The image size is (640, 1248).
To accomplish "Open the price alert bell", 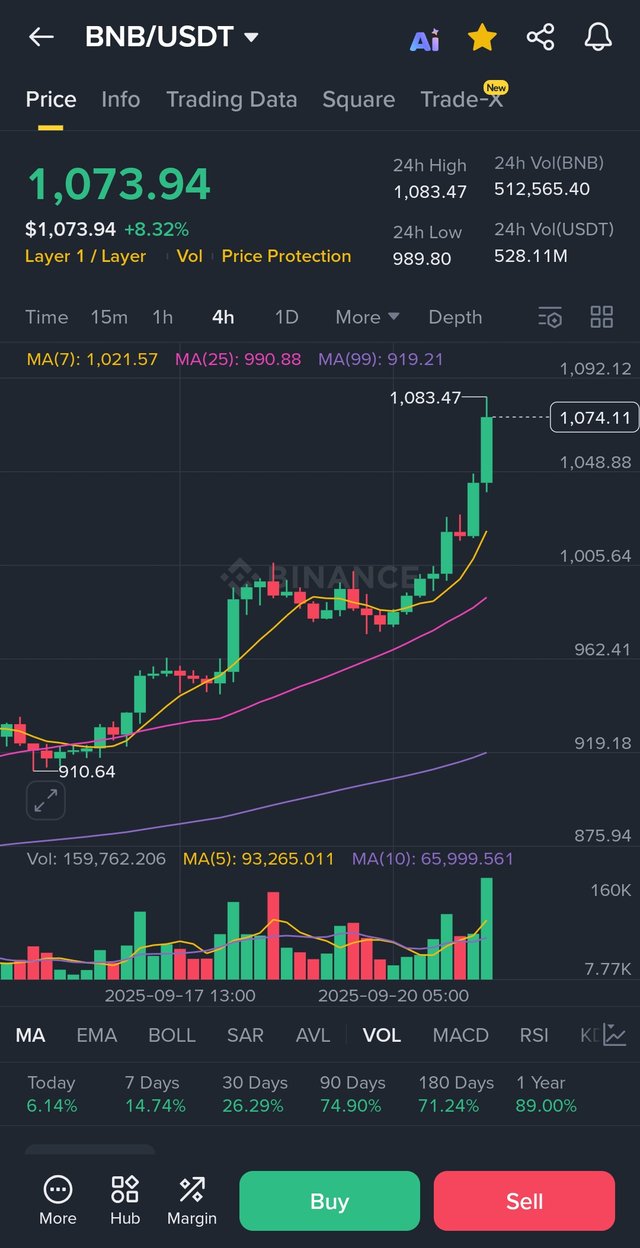I will point(598,38).
